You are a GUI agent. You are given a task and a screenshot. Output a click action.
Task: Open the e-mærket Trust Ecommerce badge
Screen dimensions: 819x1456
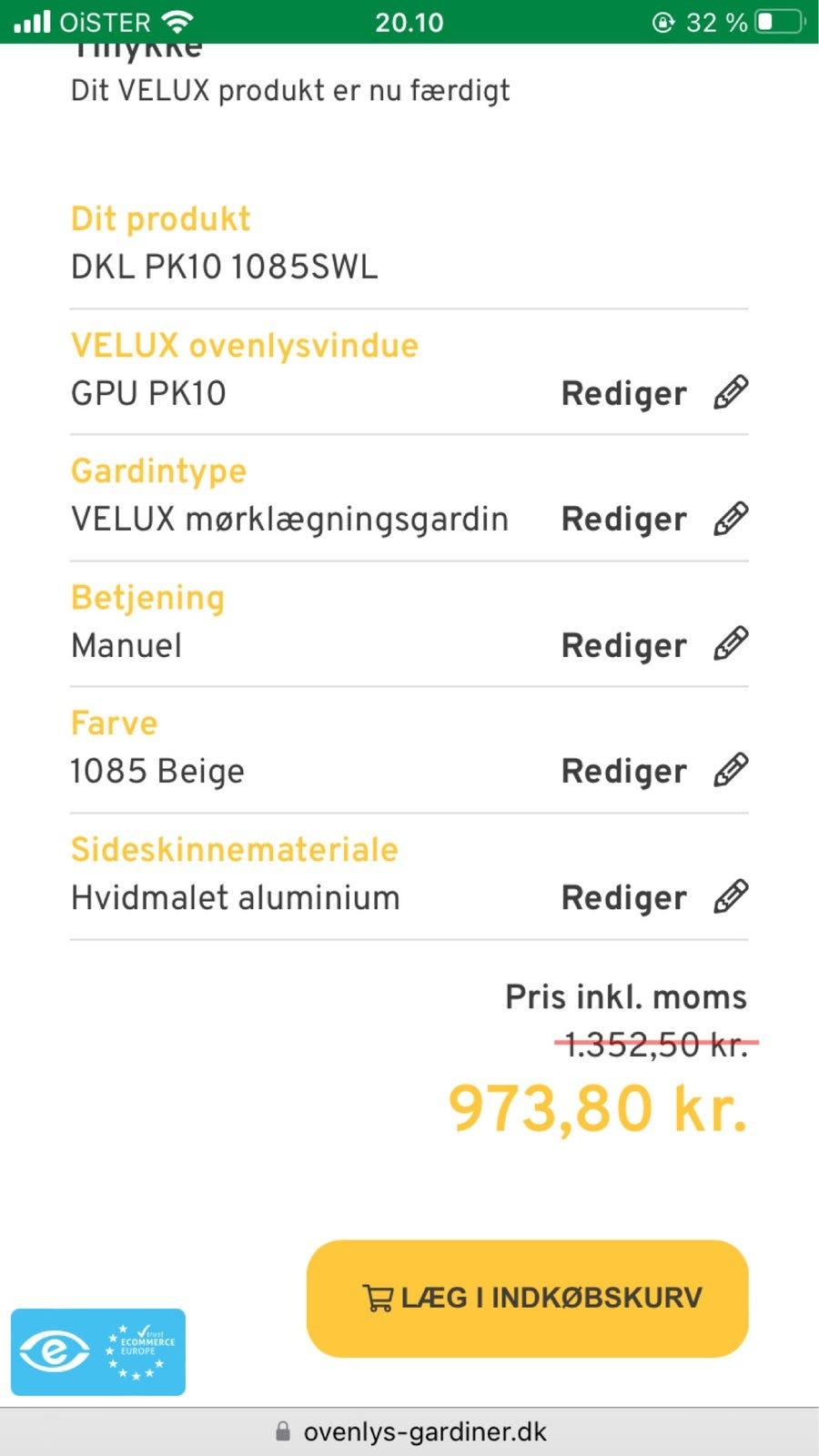[98, 1351]
